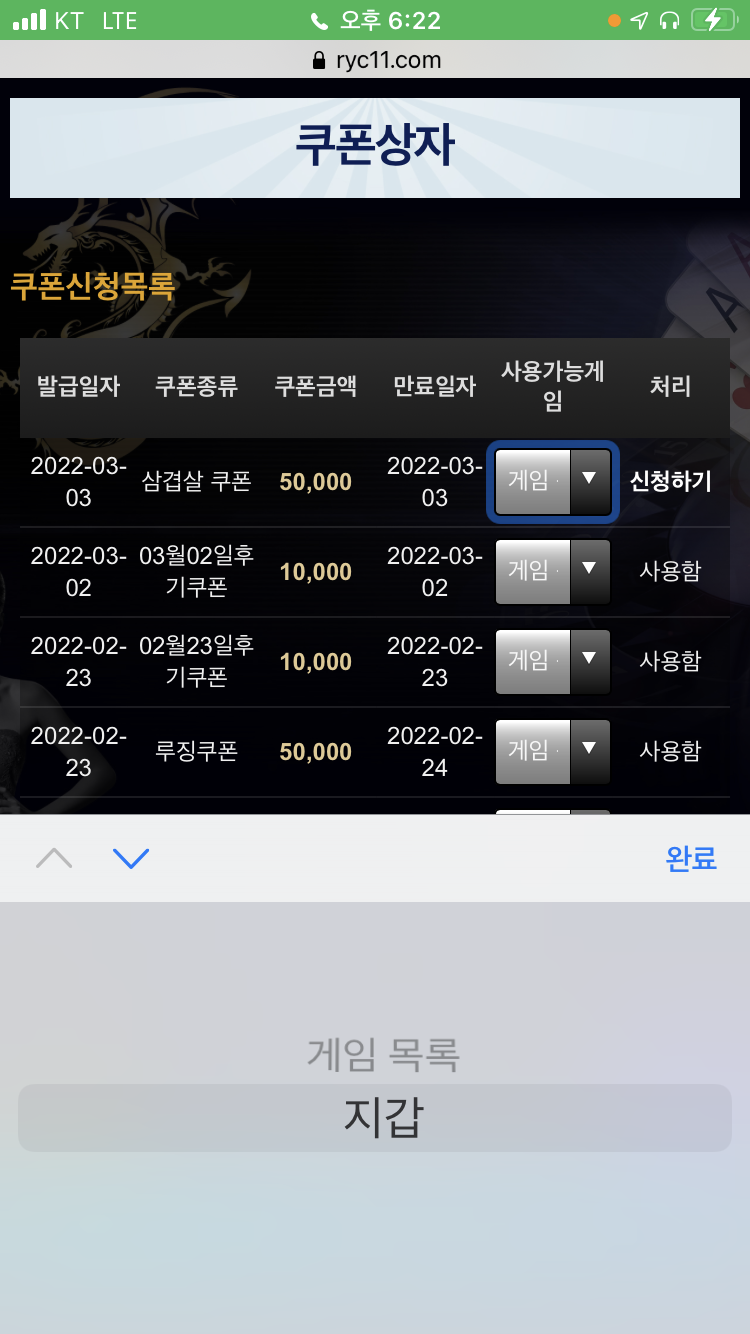Open the game dropdown for 삼겹살 쿠폰

[x=553, y=482]
